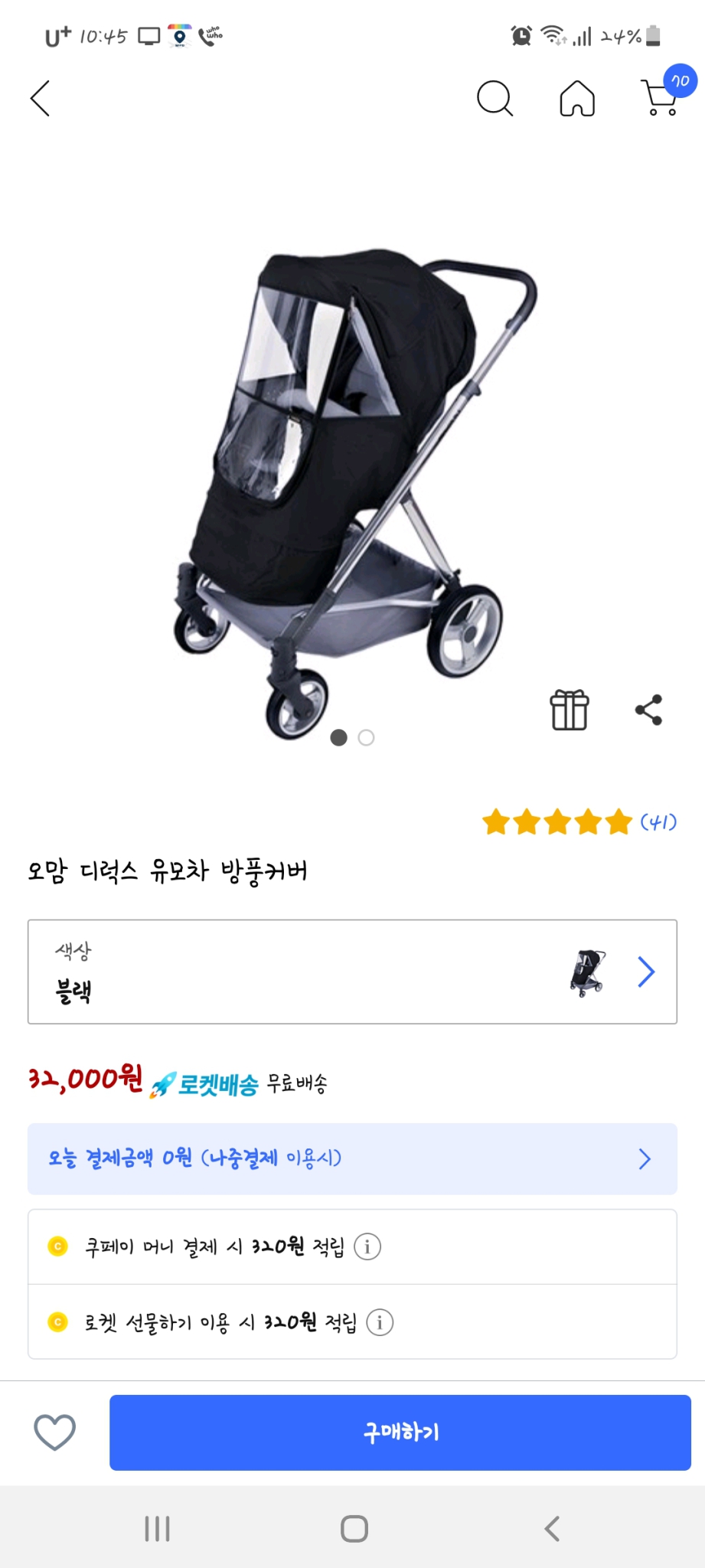Open 나중결제 payment details via its chevron

click(645, 1159)
